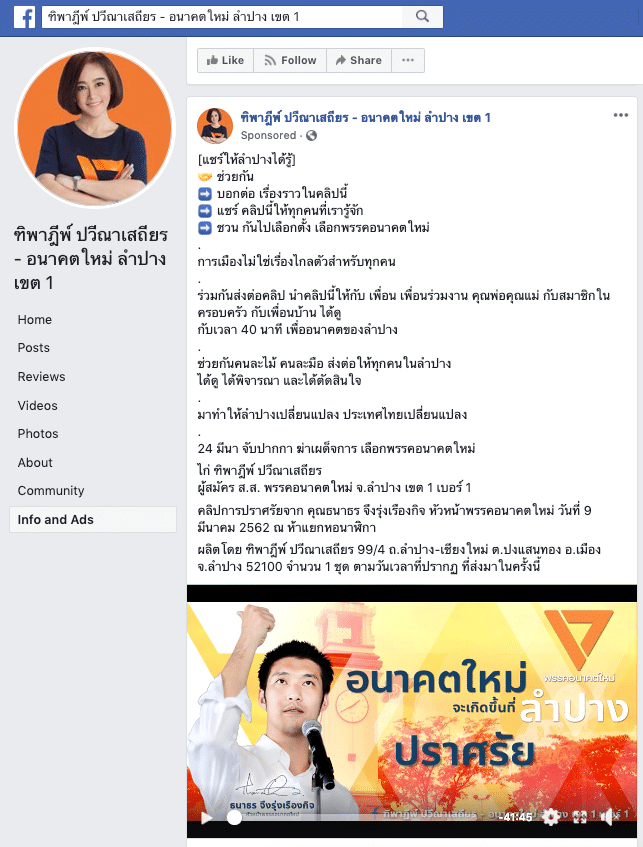Open the sponsored post's overflow menu
643x847 pixels.
coord(620,116)
